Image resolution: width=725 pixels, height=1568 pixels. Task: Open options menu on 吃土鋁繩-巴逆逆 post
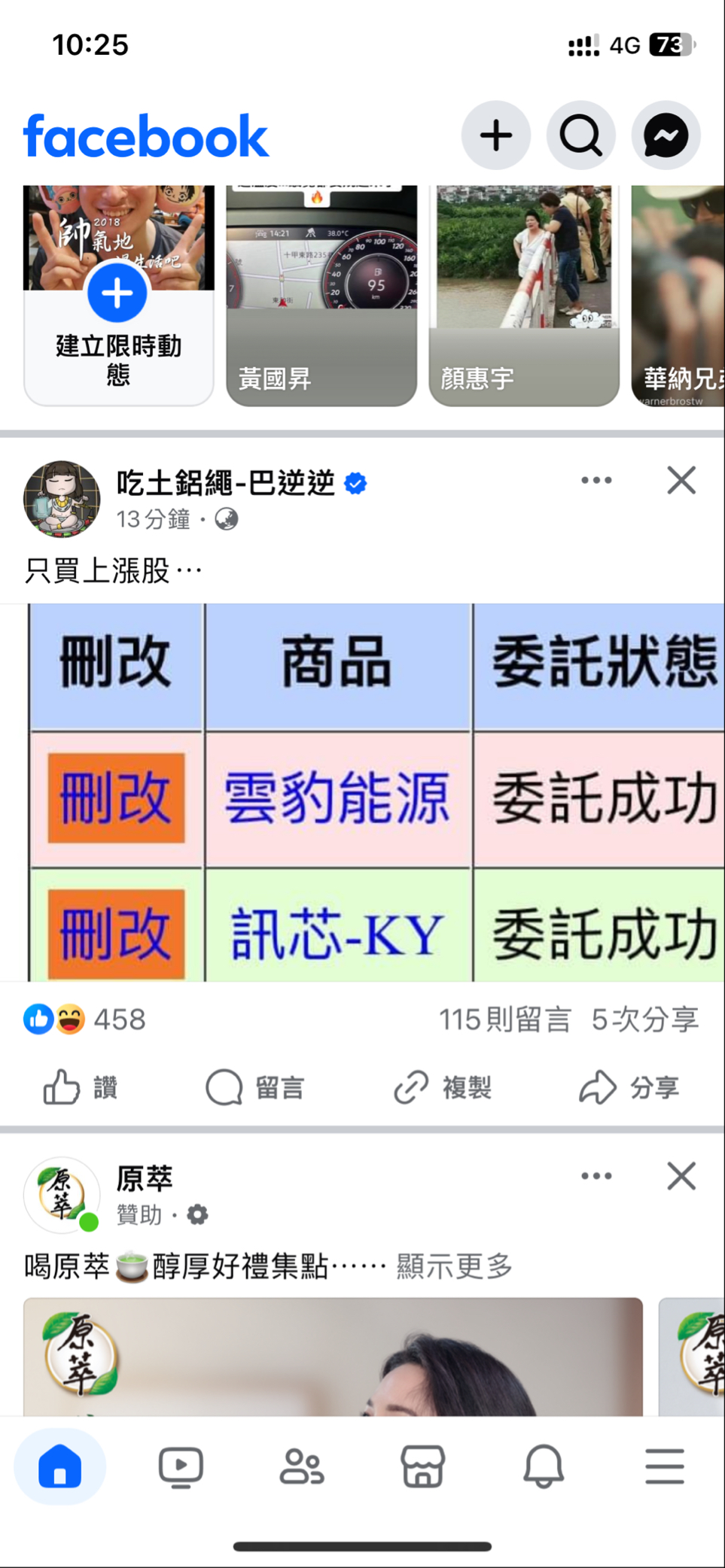(596, 480)
